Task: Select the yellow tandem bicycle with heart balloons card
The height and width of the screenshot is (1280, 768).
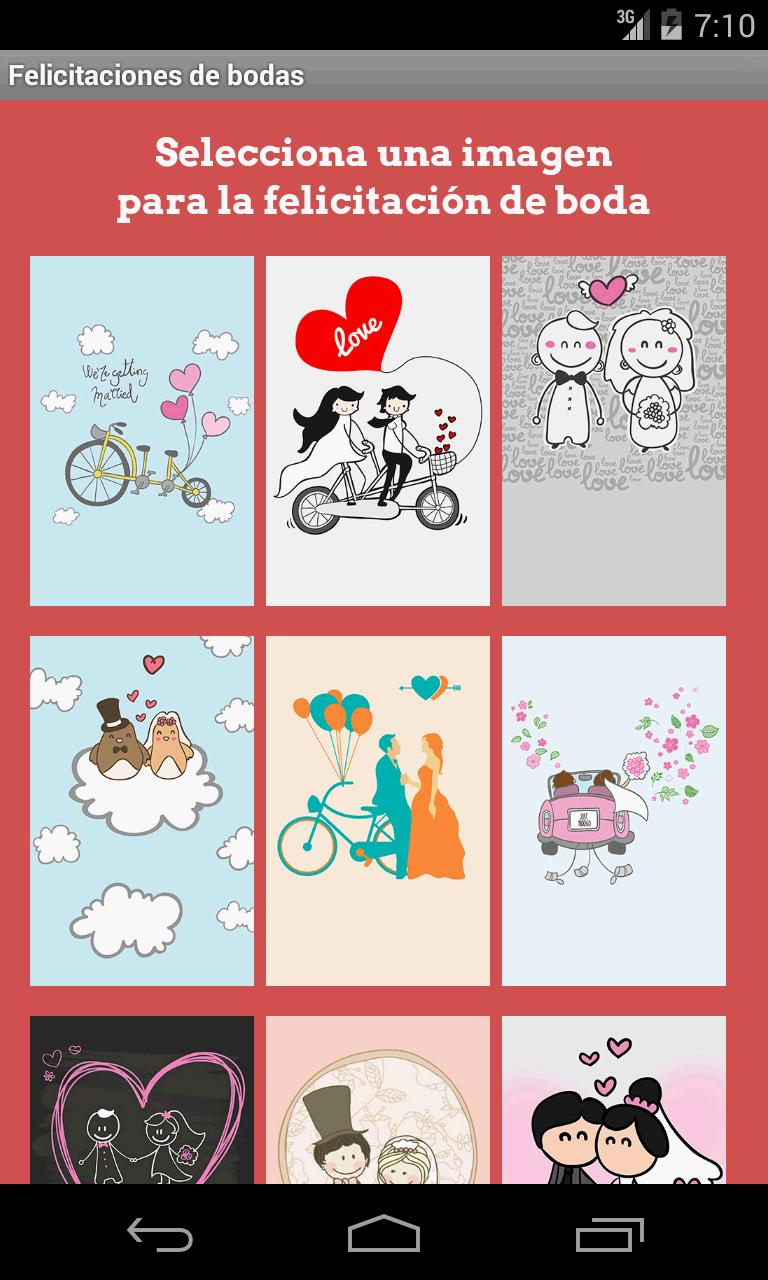Action: pyautogui.click(x=142, y=430)
